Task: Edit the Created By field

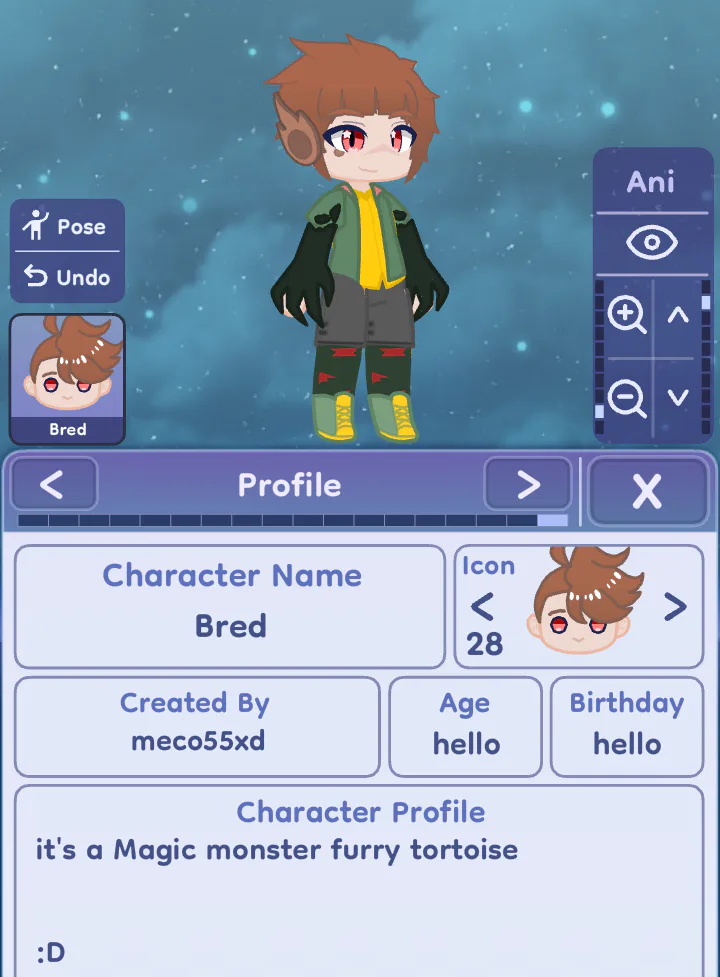Action: (x=197, y=727)
